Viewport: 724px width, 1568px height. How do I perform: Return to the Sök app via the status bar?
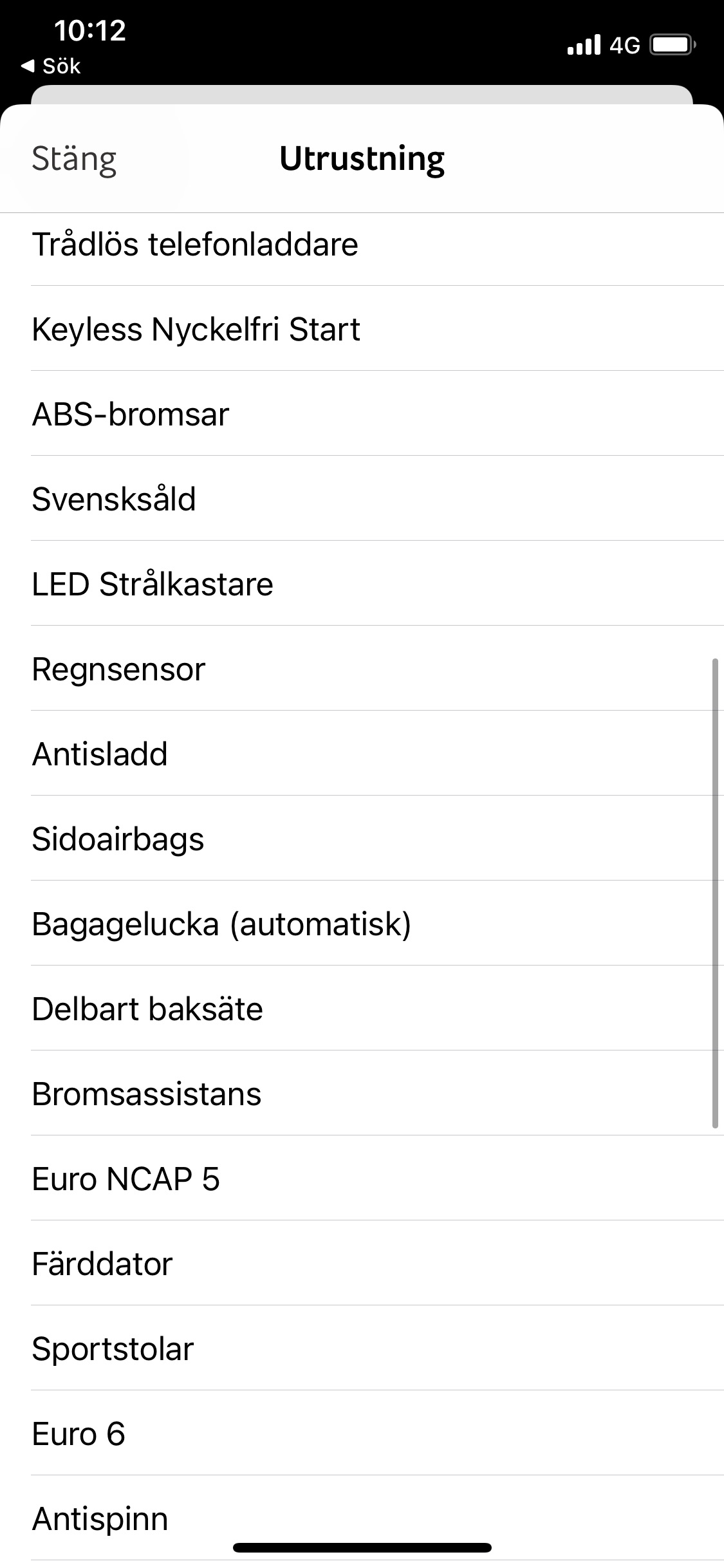(x=51, y=66)
